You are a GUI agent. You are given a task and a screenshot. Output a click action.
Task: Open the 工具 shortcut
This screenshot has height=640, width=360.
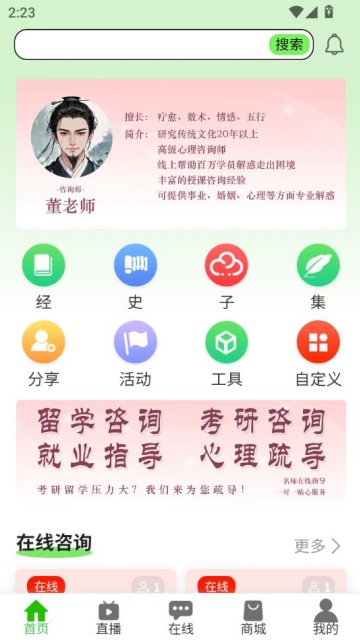point(227,354)
